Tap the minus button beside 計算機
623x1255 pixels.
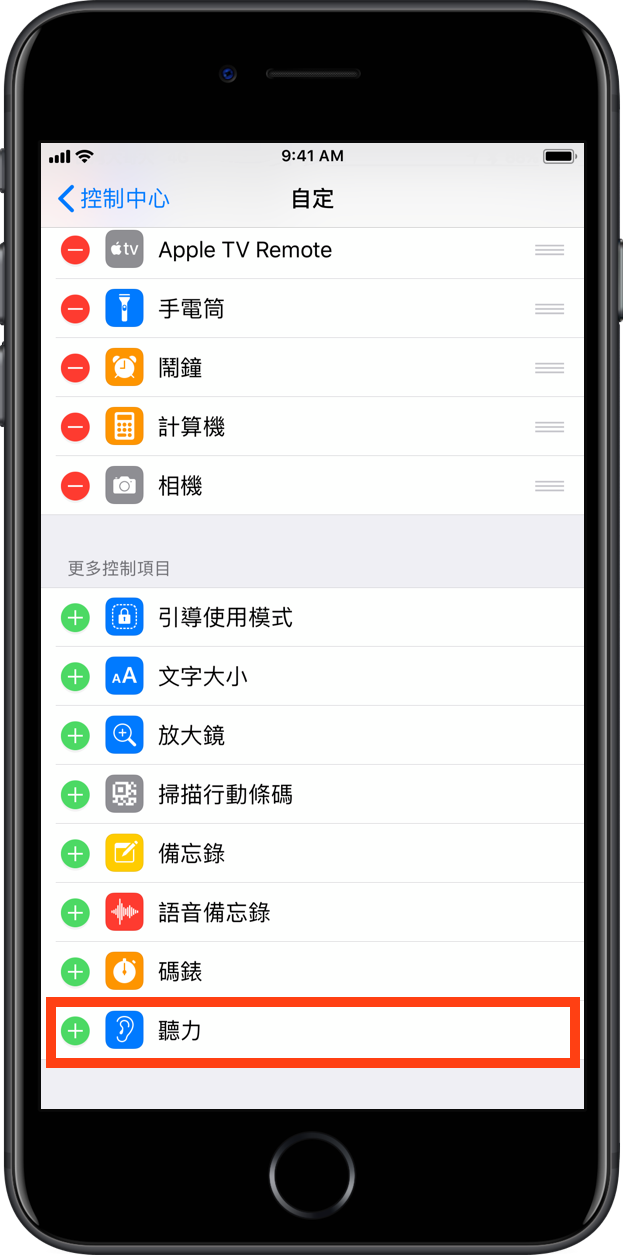point(75,427)
